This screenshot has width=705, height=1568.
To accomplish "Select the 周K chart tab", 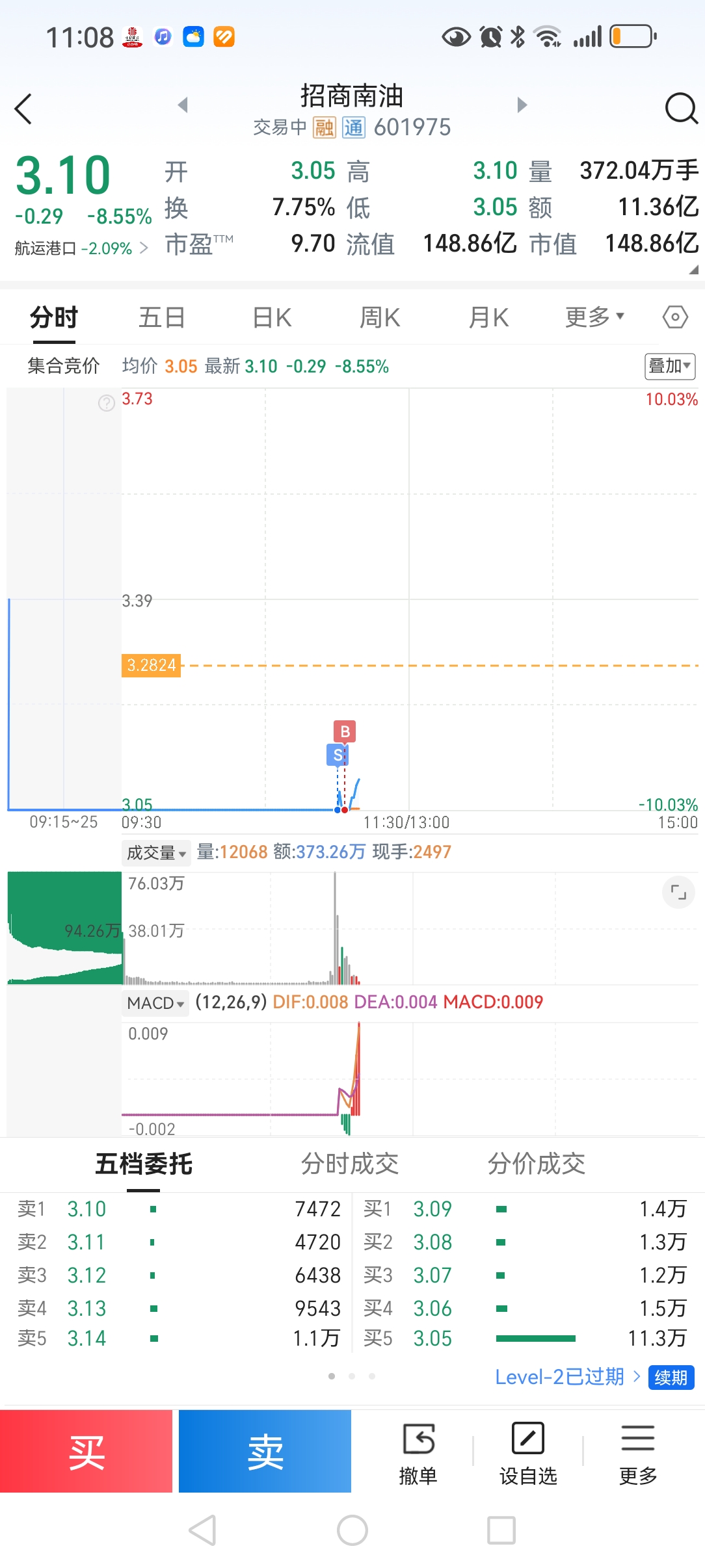I will coord(380,318).
